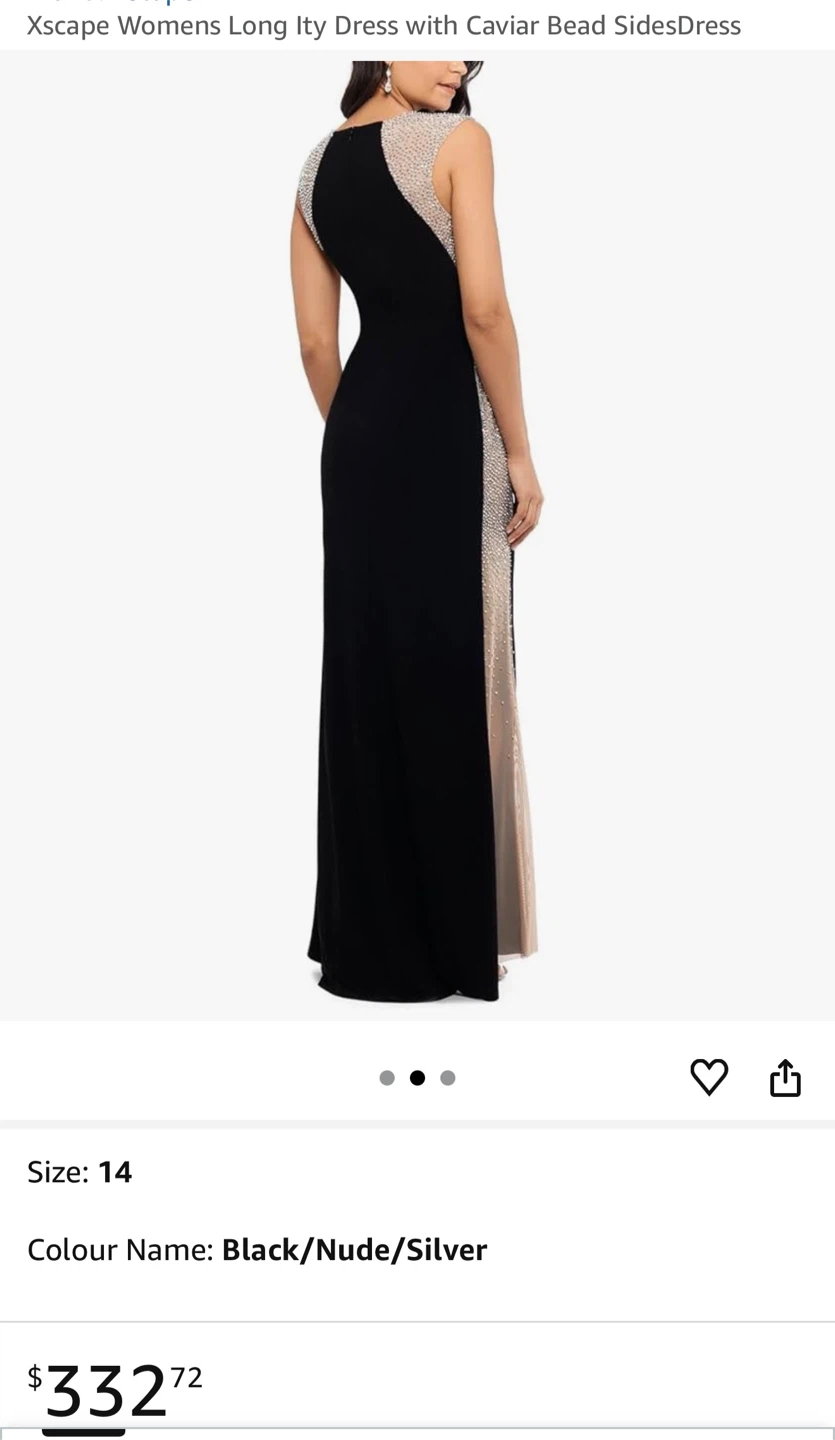Share this Xscape dress listing
The height and width of the screenshot is (1440, 835).
point(785,1077)
